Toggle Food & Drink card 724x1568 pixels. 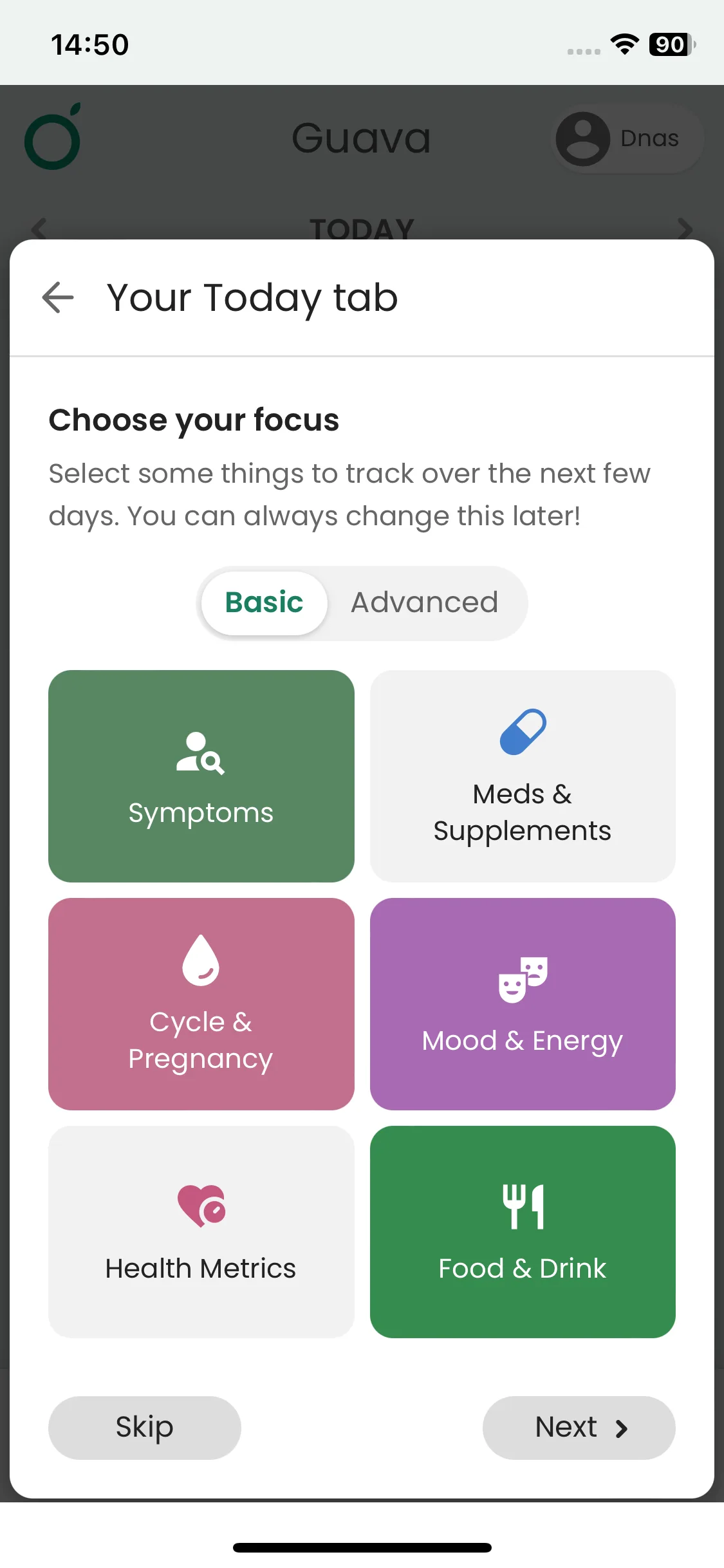click(523, 1232)
